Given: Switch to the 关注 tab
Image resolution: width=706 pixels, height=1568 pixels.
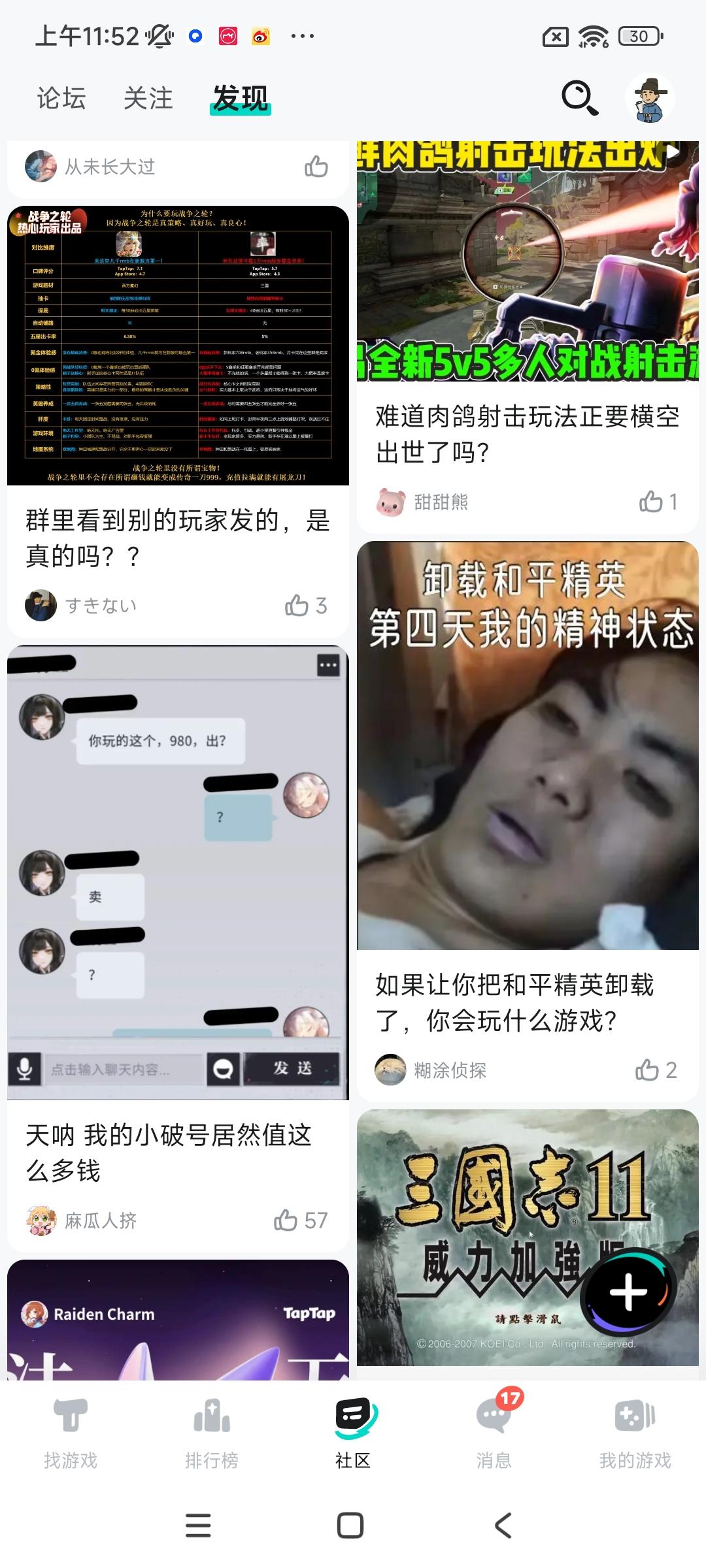Looking at the screenshot, I should point(149,98).
